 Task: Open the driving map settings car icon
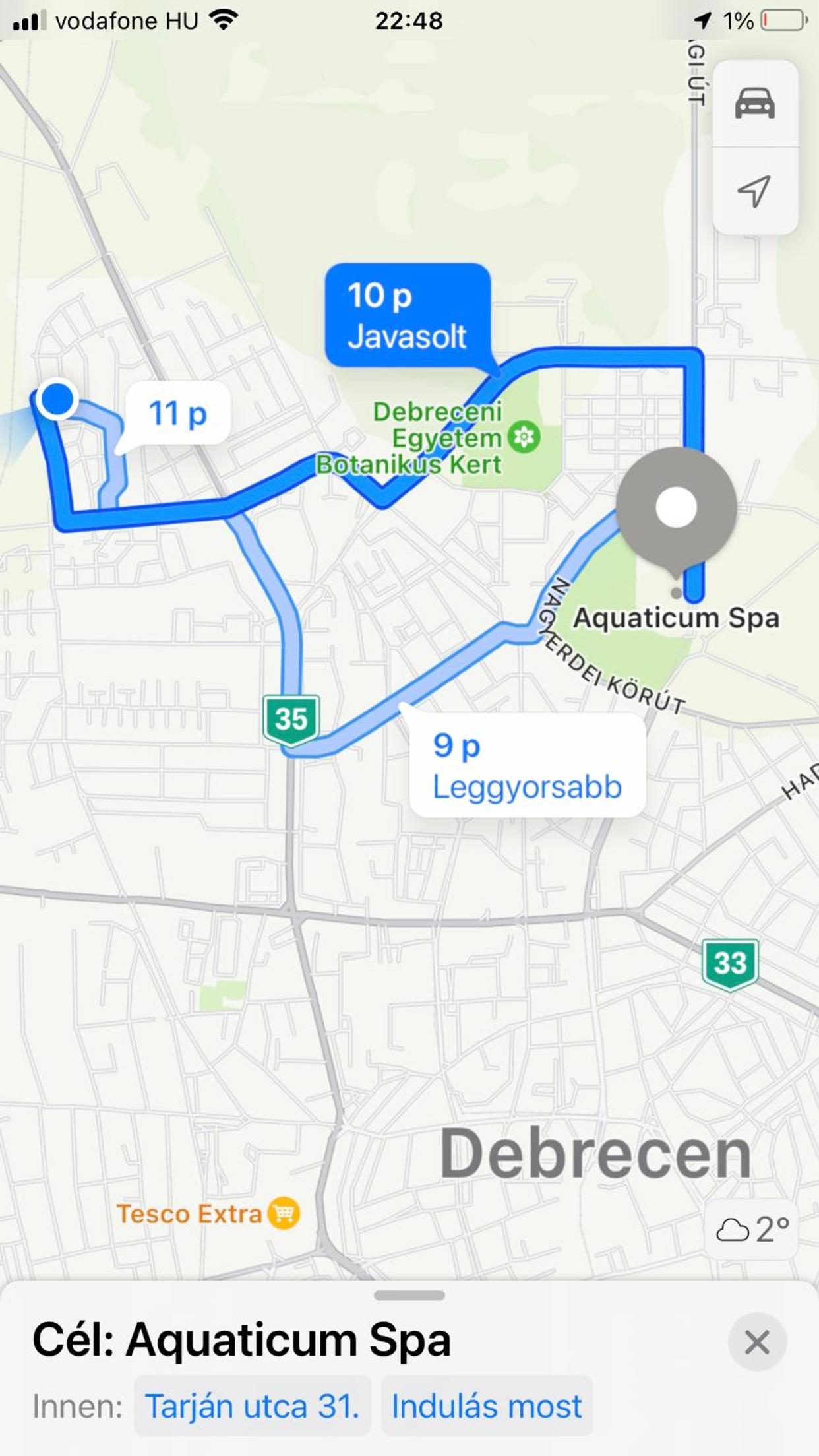click(755, 104)
